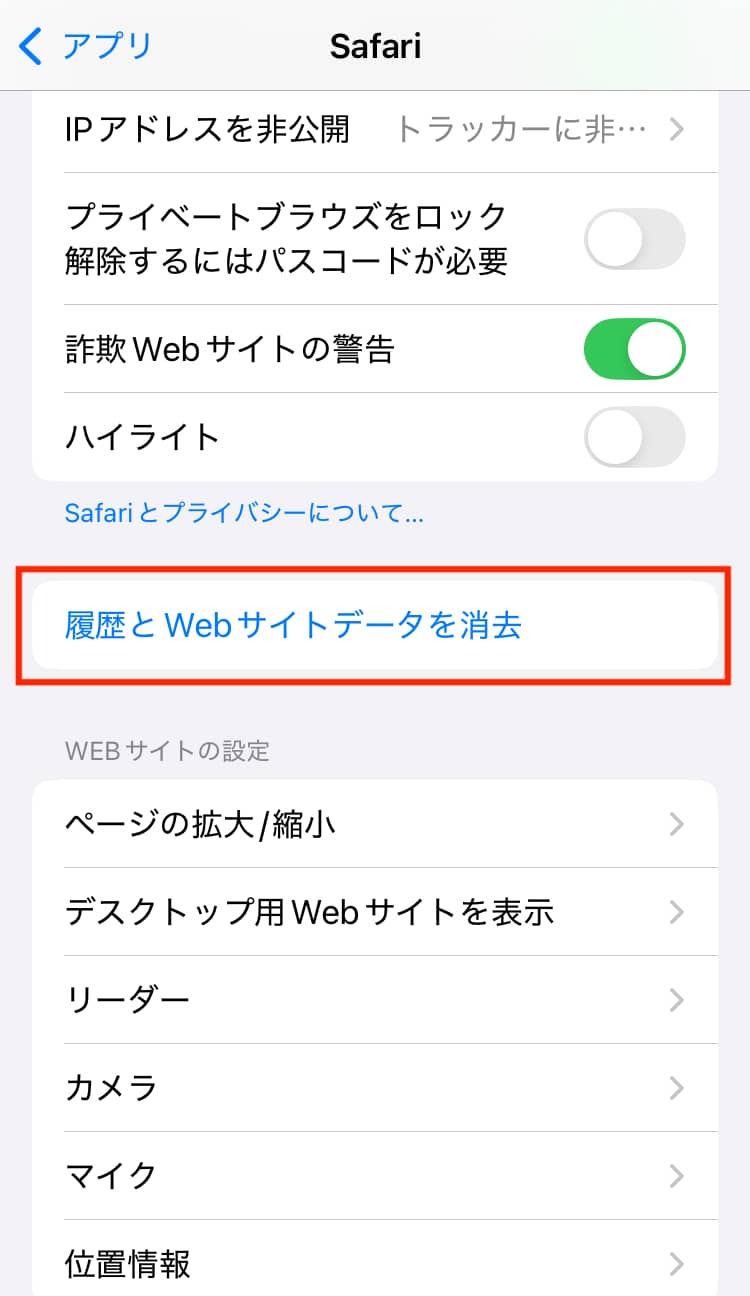Enable the ハイライト switch
Viewport: 750px width, 1296px height.
tap(634, 437)
